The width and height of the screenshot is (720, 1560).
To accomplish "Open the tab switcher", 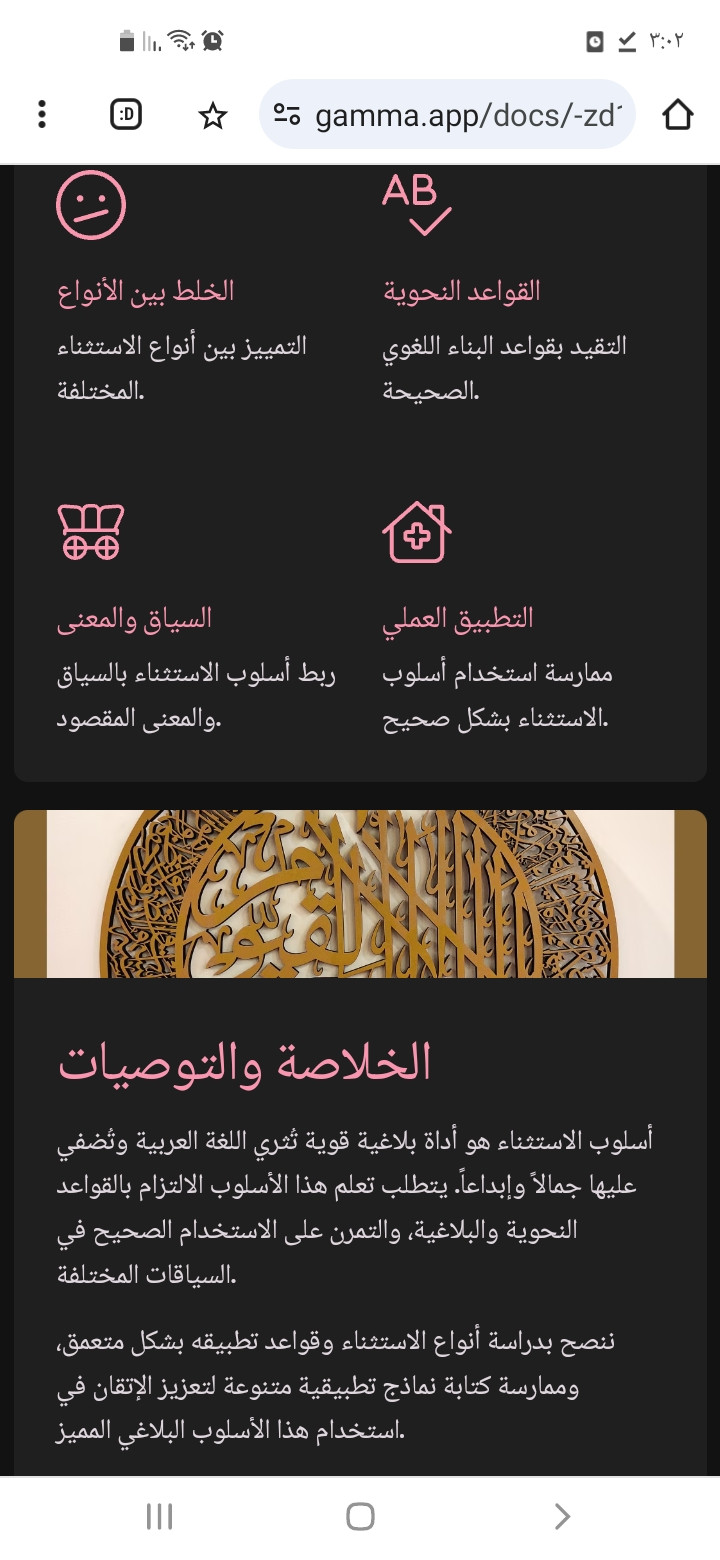I will pos(126,115).
